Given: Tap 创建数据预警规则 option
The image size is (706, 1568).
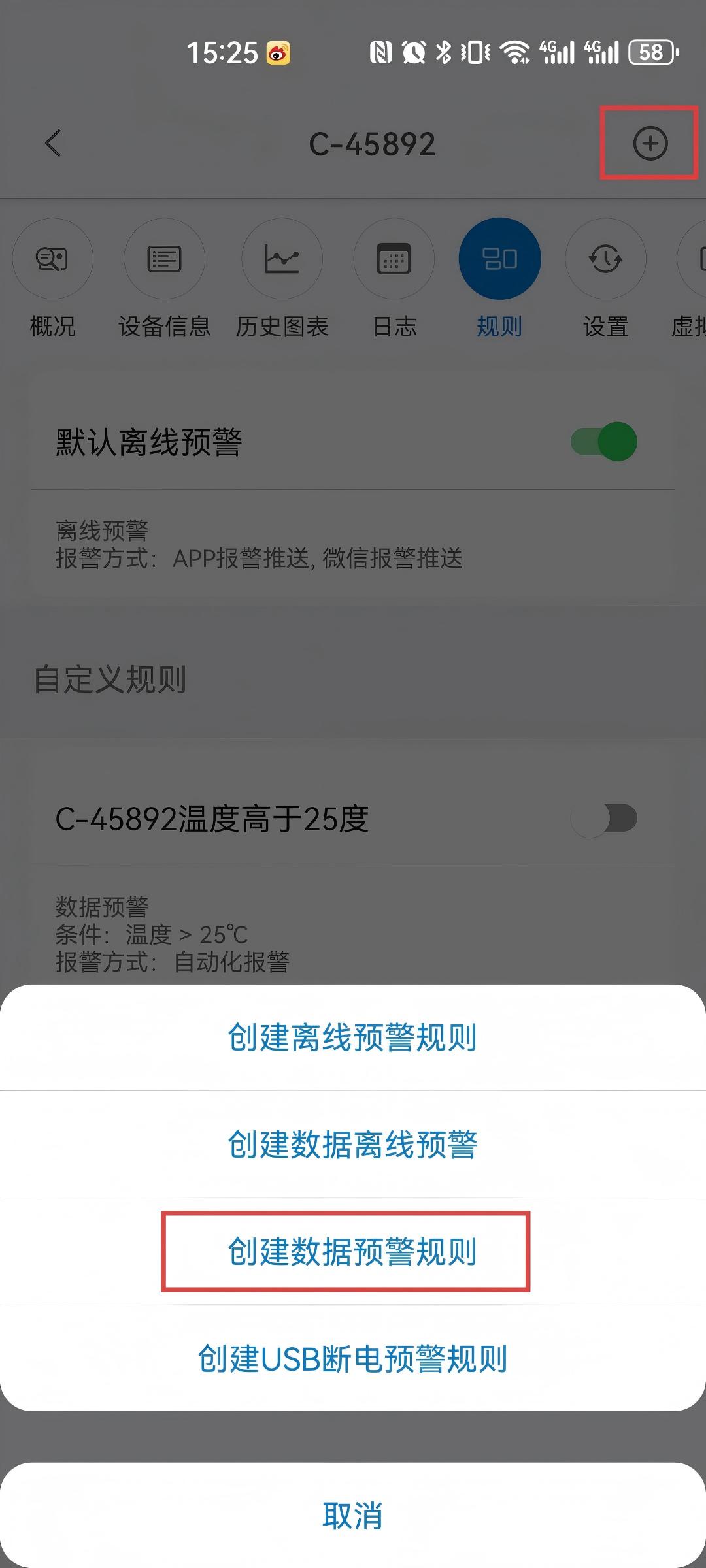Looking at the screenshot, I should click(x=352, y=1252).
